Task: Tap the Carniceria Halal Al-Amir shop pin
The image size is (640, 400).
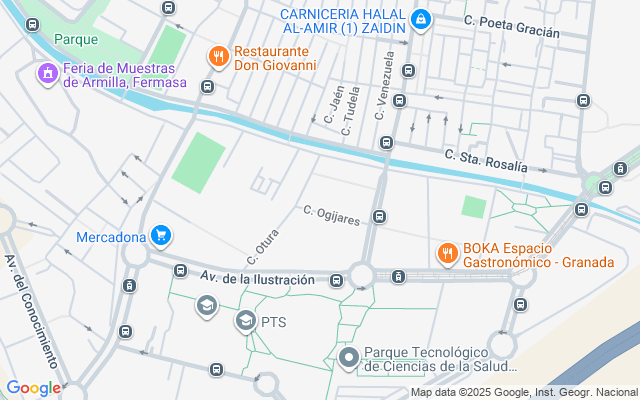Action: (421, 19)
